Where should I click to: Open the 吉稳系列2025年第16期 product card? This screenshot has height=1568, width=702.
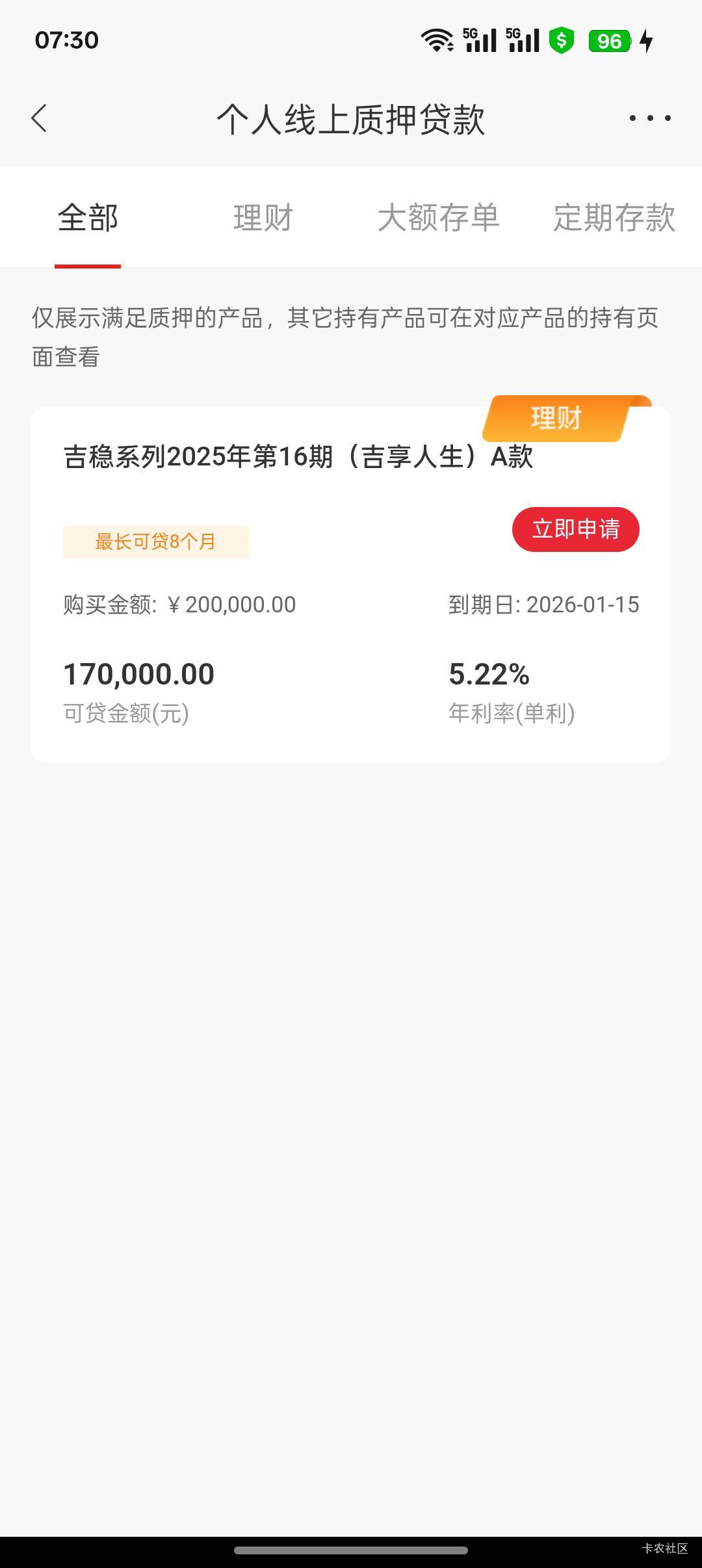point(351,584)
